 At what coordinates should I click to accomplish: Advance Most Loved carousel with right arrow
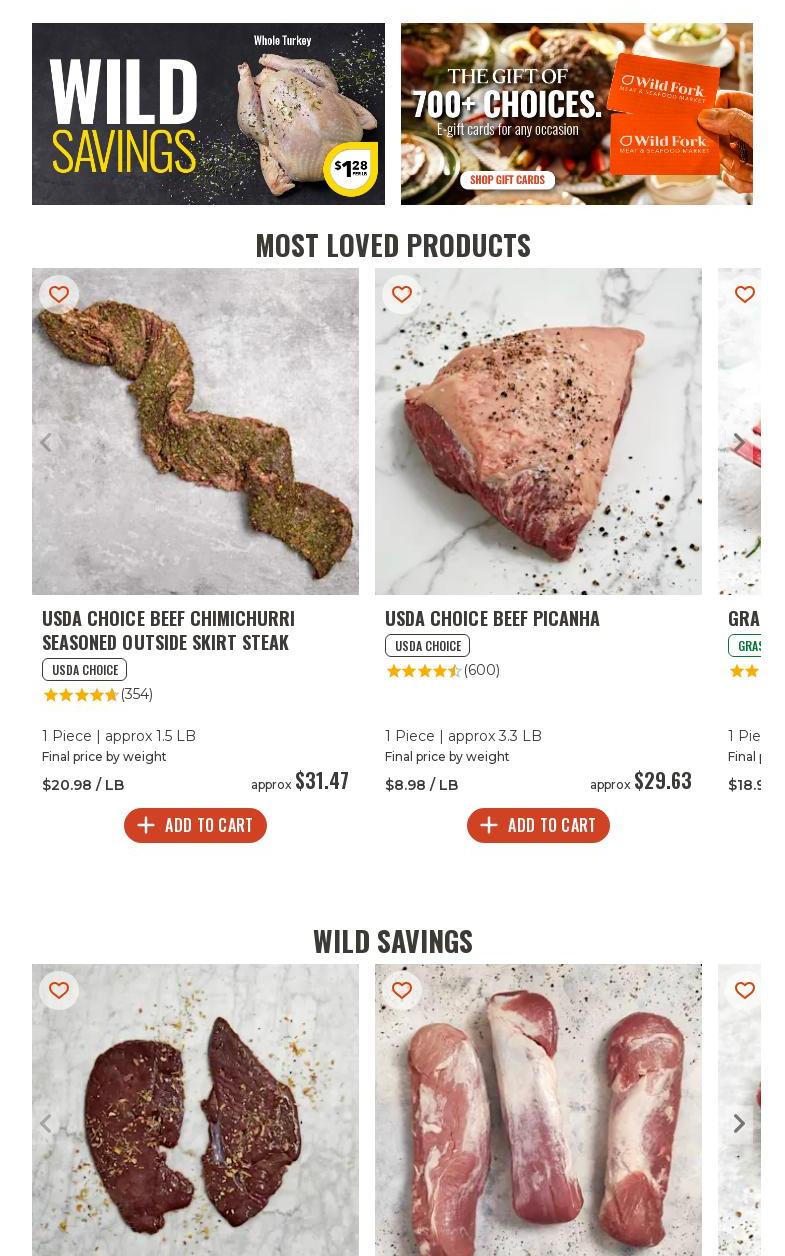coord(739,442)
